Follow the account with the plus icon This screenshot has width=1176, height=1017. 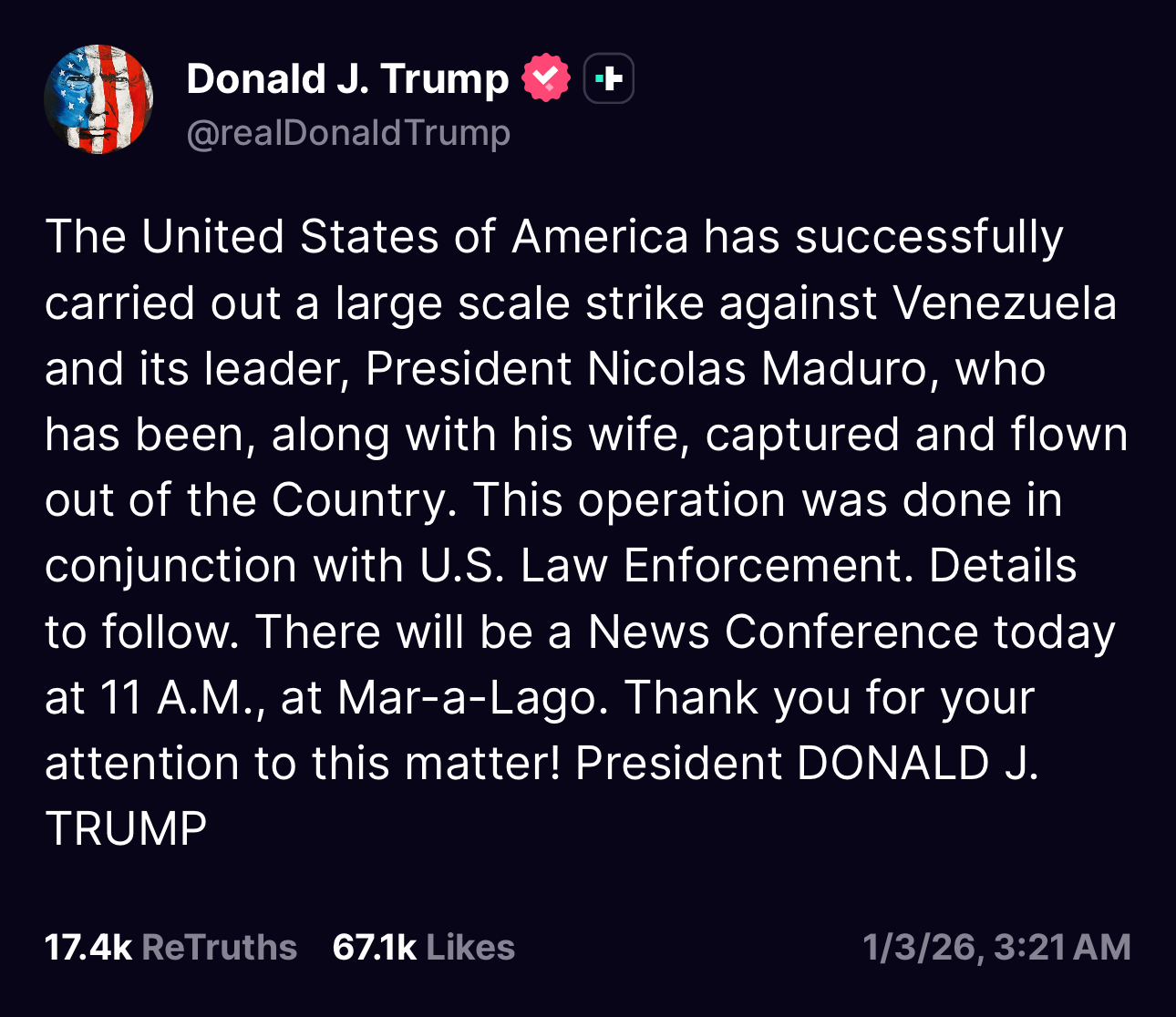(608, 79)
